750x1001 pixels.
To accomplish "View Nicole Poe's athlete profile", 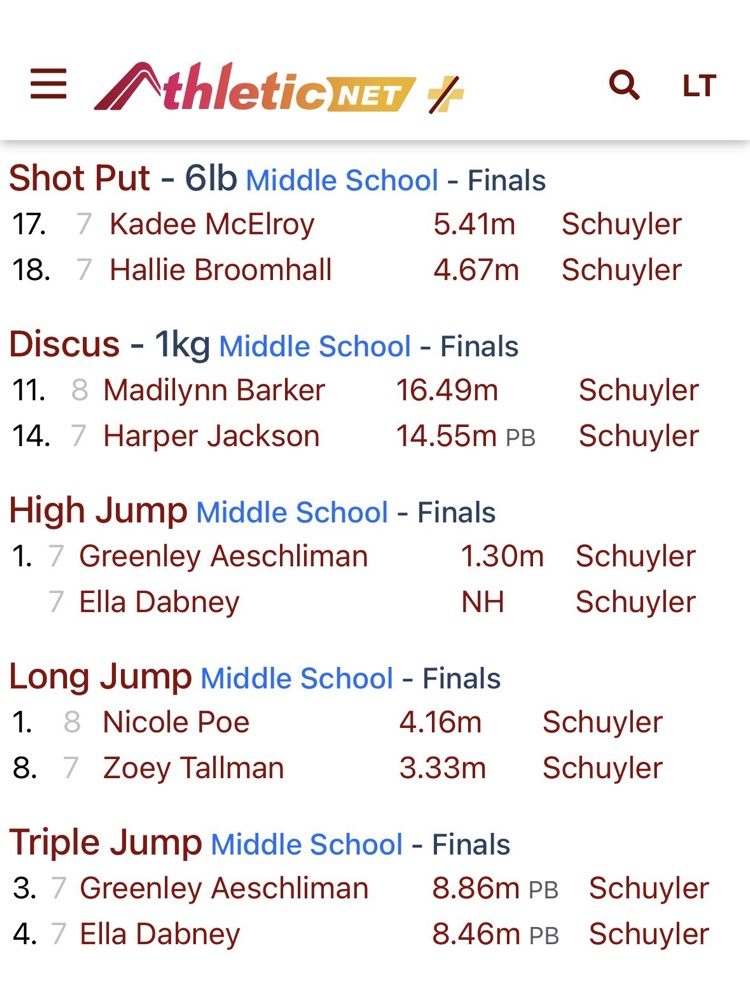I will 176,722.
